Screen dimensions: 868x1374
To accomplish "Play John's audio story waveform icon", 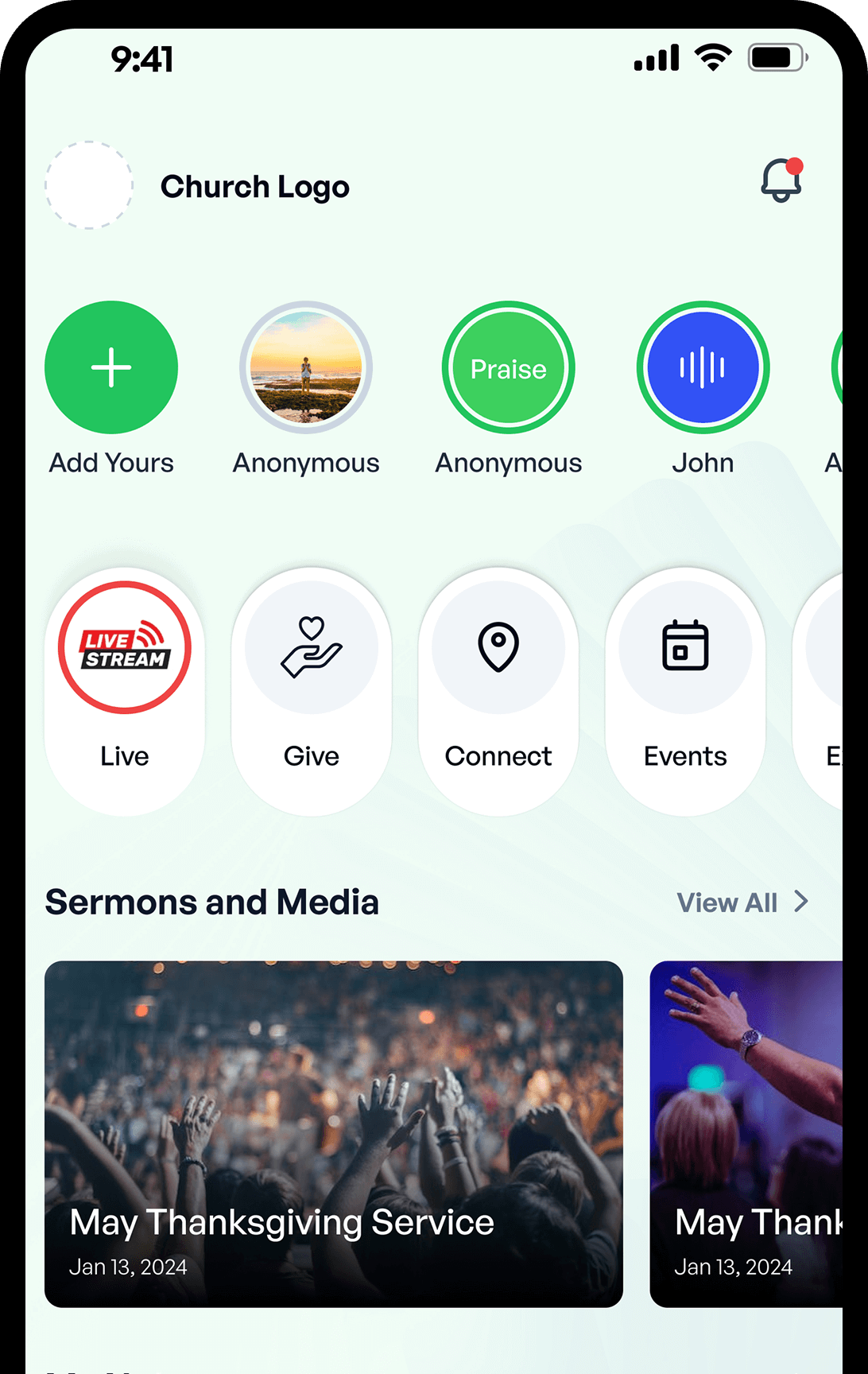I will (x=703, y=367).
